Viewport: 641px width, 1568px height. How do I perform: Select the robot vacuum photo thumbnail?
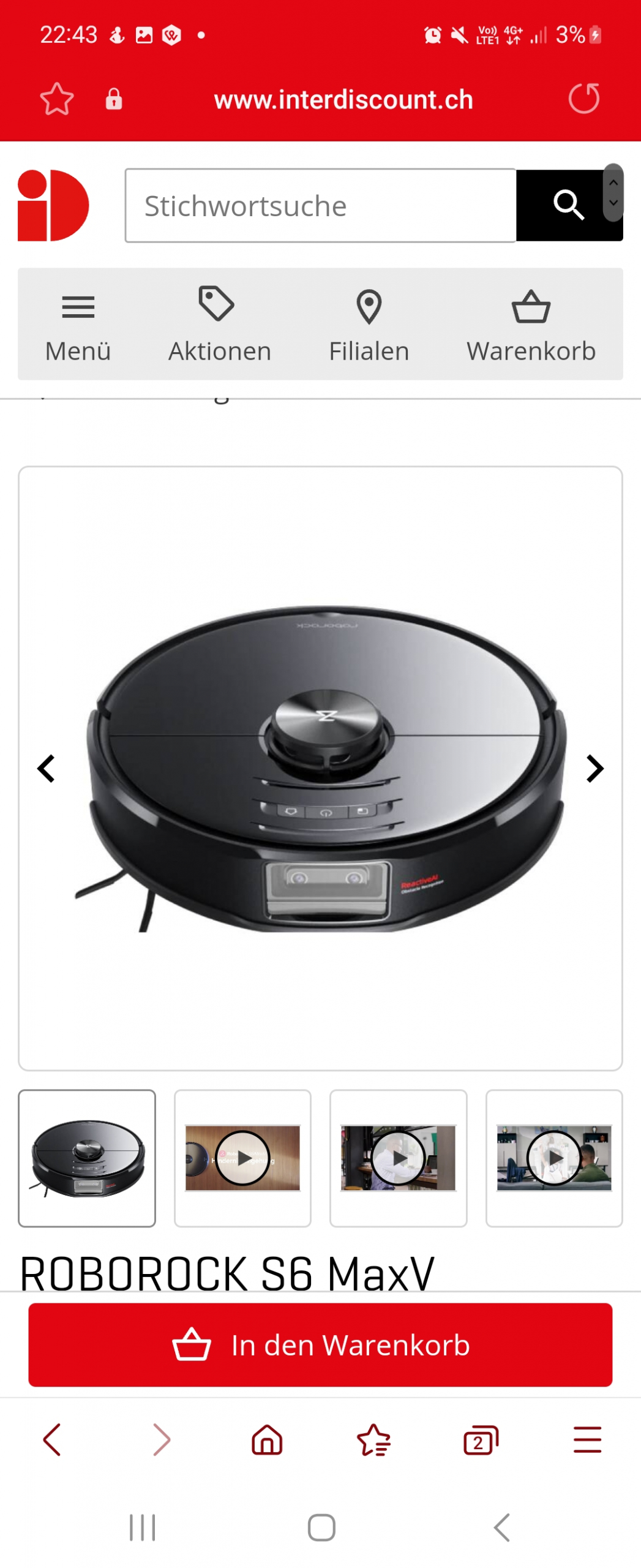pyautogui.click(x=87, y=1158)
